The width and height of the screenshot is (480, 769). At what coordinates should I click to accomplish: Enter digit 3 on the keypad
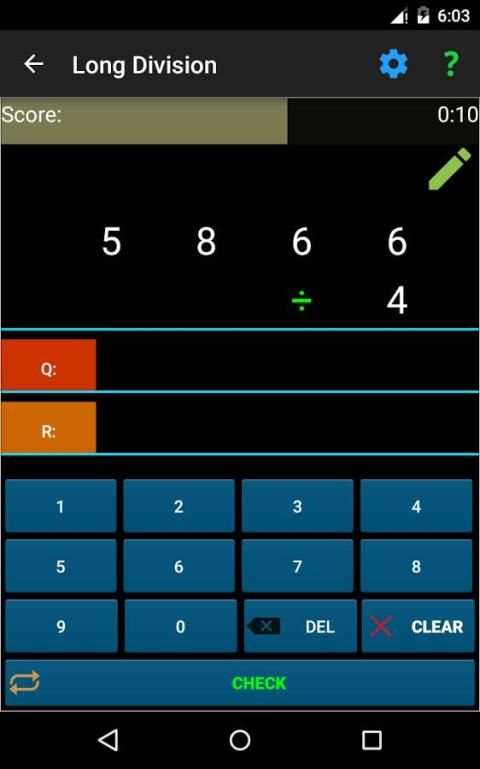pos(297,506)
